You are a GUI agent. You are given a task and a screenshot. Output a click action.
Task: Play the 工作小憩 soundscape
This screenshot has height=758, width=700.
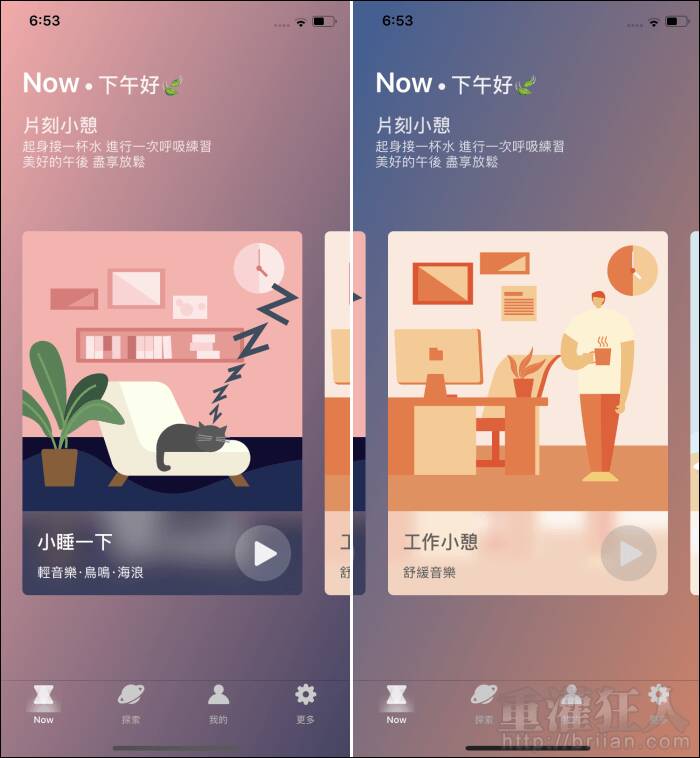tap(628, 553)
